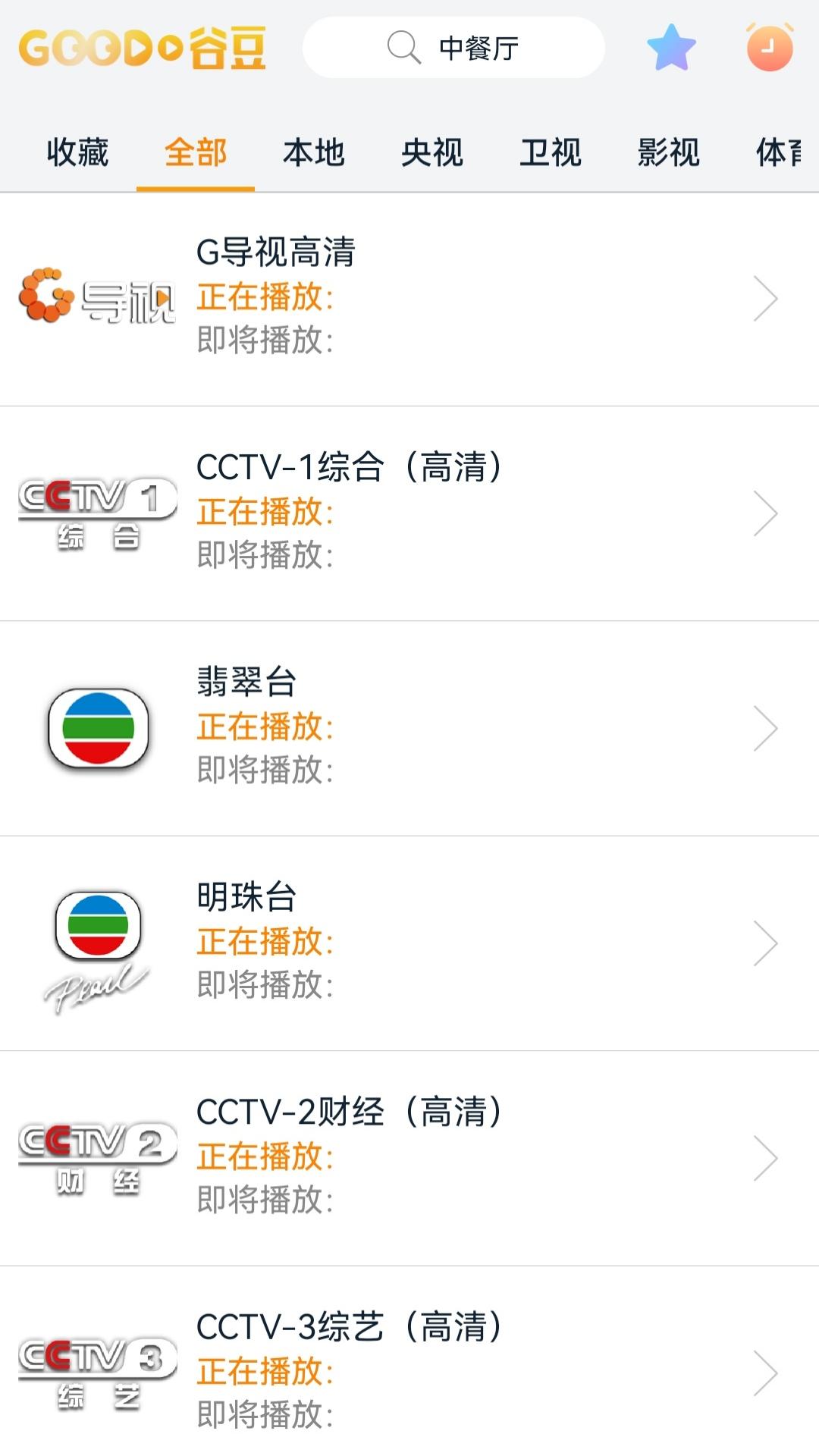Open the 影视 tab
The image size is (819, 1456).
[669, 152]
